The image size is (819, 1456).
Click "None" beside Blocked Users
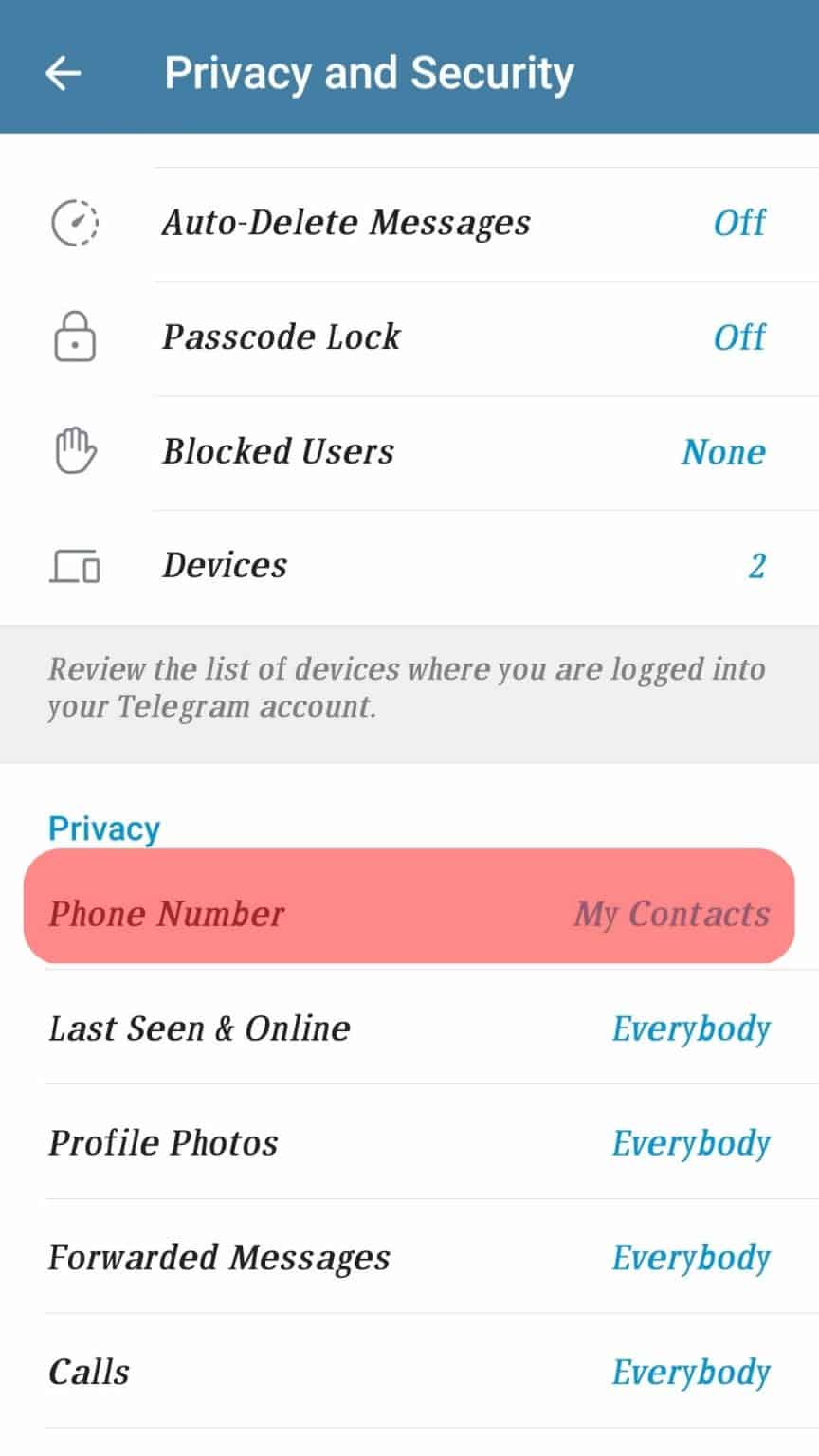723,451
